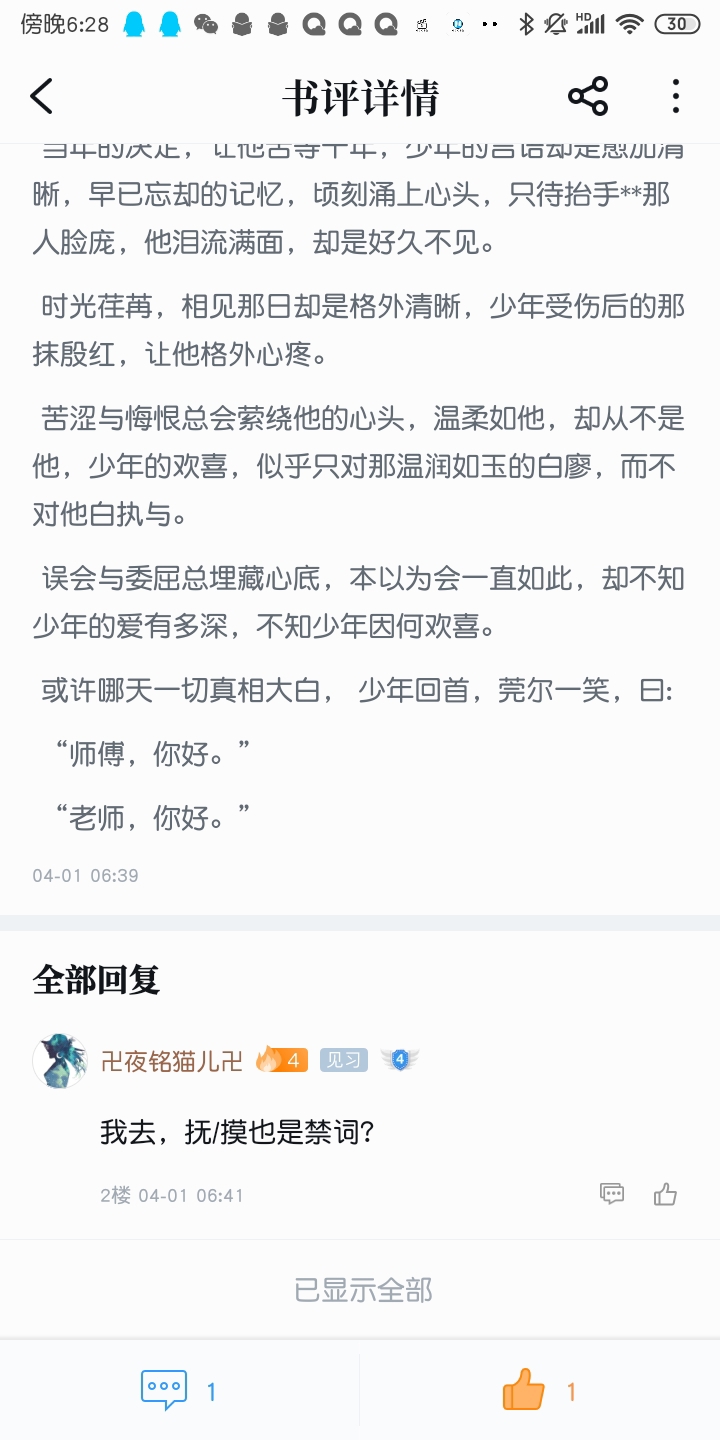Open 卍夜铭猫儿卍's avatar
Screen dimensions: 720x1440
59,1061
